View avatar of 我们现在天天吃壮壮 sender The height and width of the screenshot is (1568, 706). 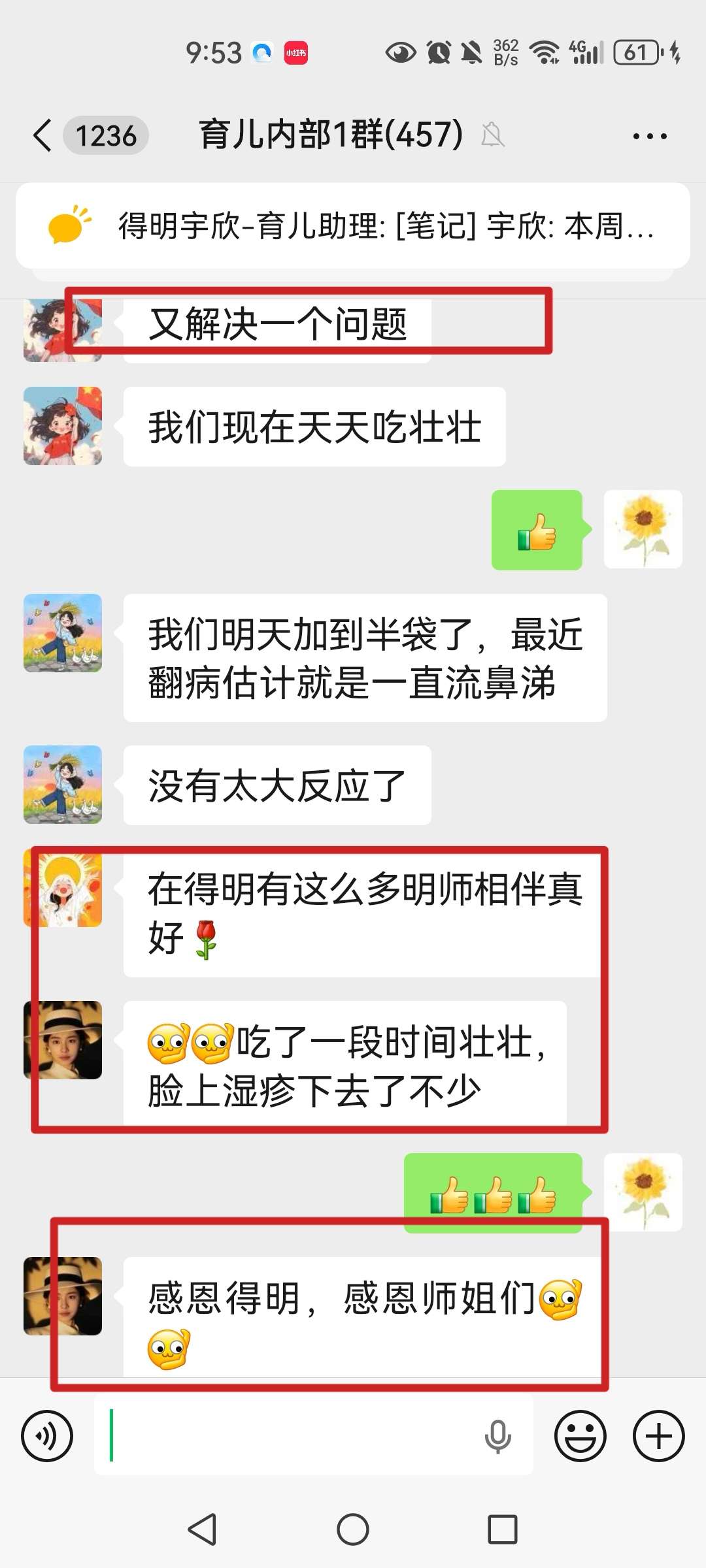pos(63,426)
